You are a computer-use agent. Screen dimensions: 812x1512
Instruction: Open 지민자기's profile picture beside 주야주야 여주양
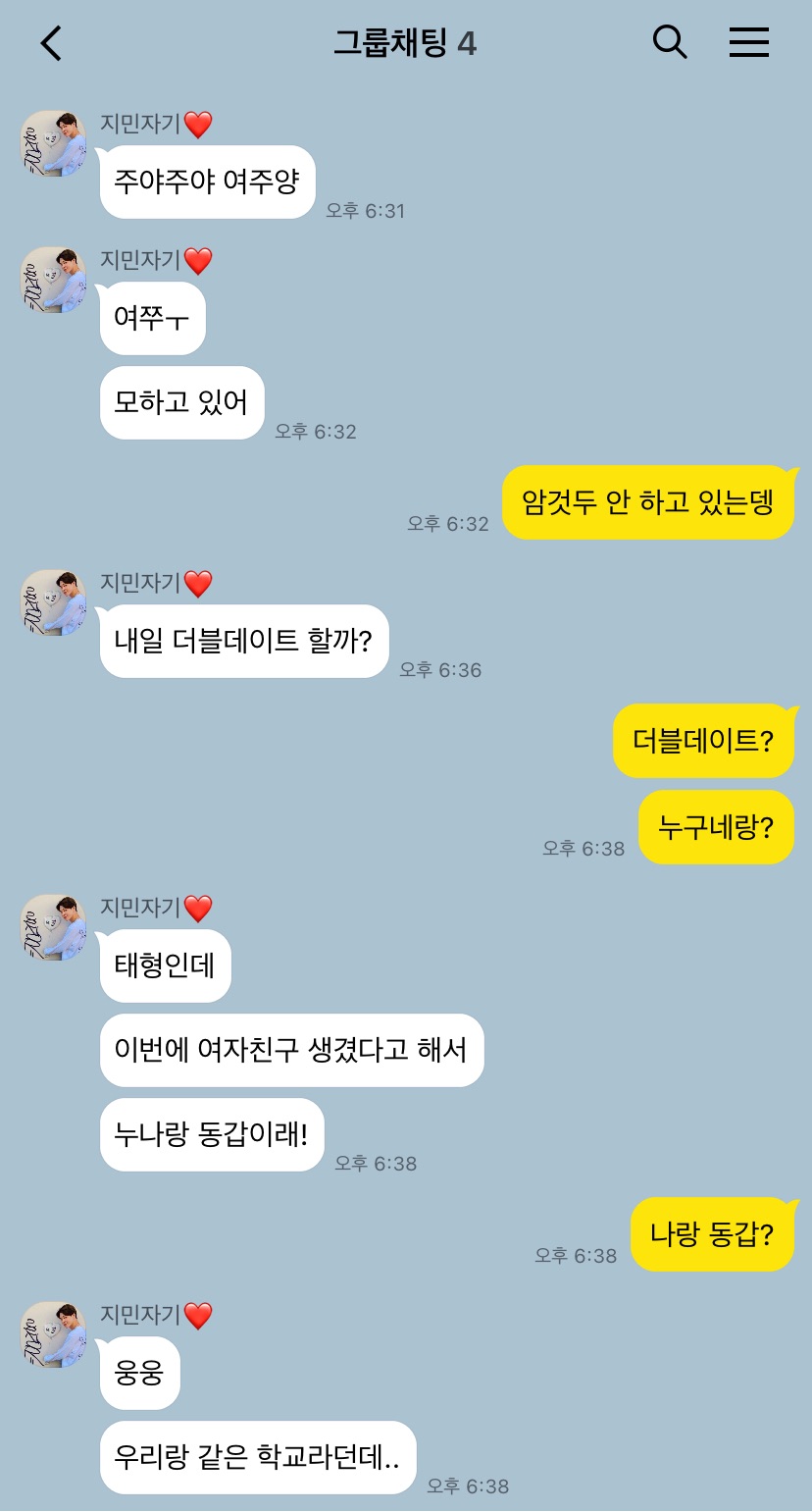54,143
